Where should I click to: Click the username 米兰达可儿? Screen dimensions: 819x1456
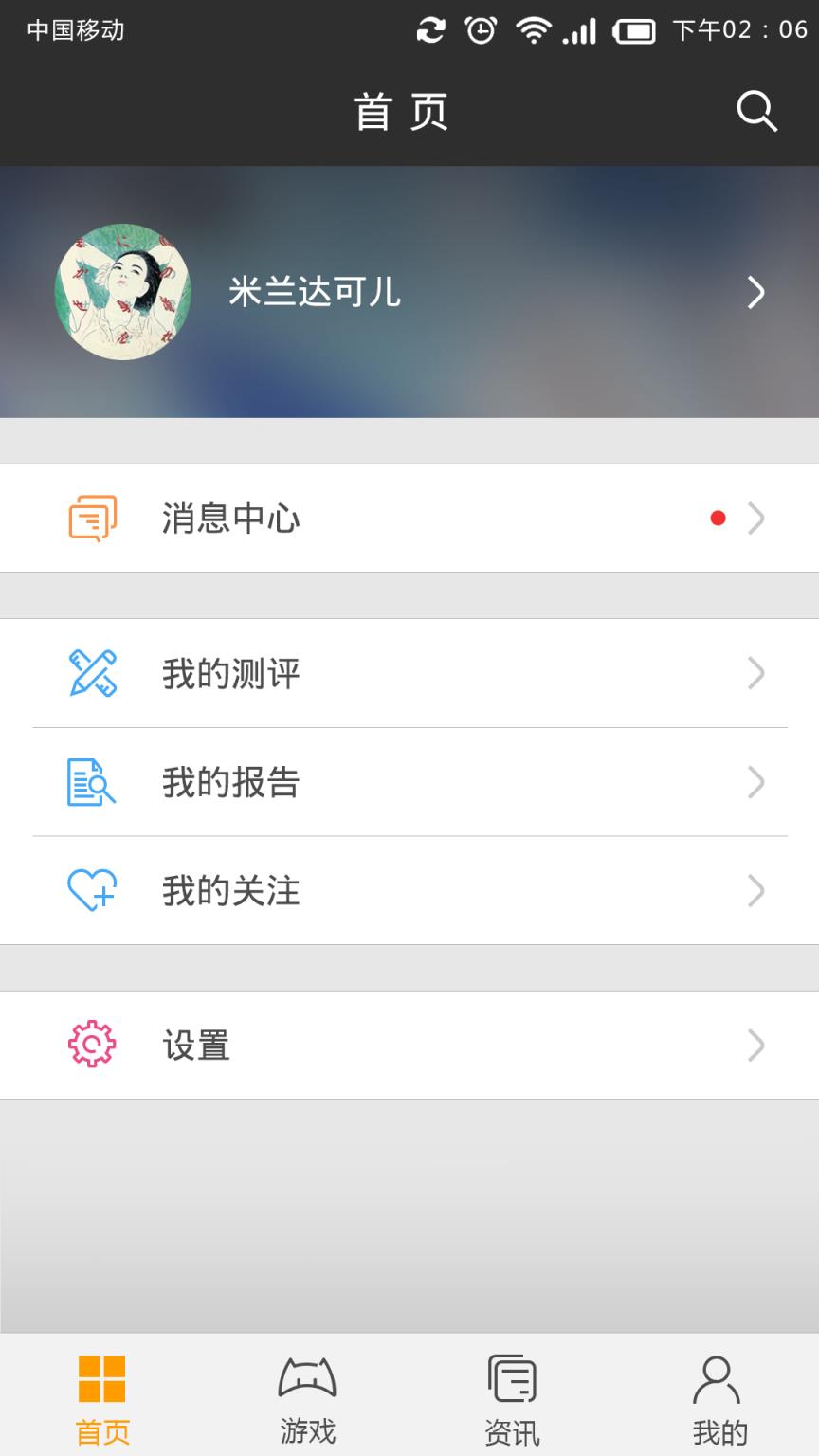(x=315, y=293)
